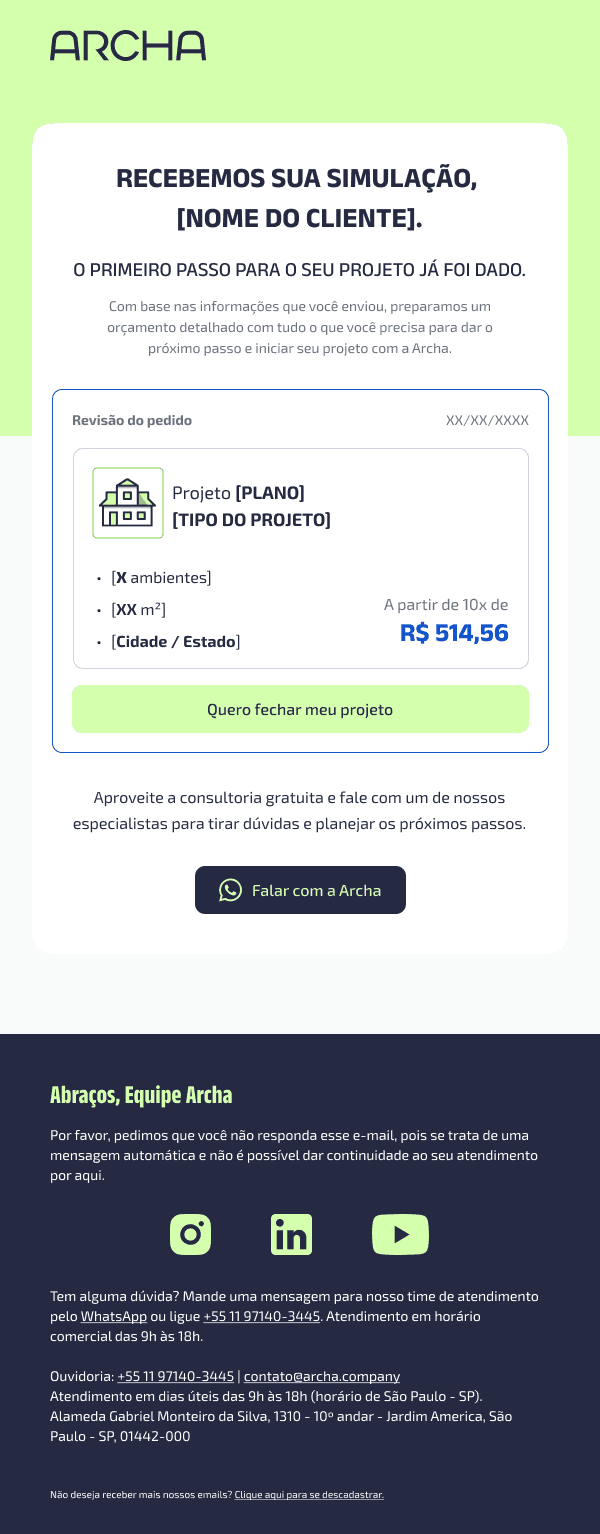Viewport: 600px width, 1534px height.
Task: Open Falar com a Archa WhatsApp button
Action: [300, 890]
